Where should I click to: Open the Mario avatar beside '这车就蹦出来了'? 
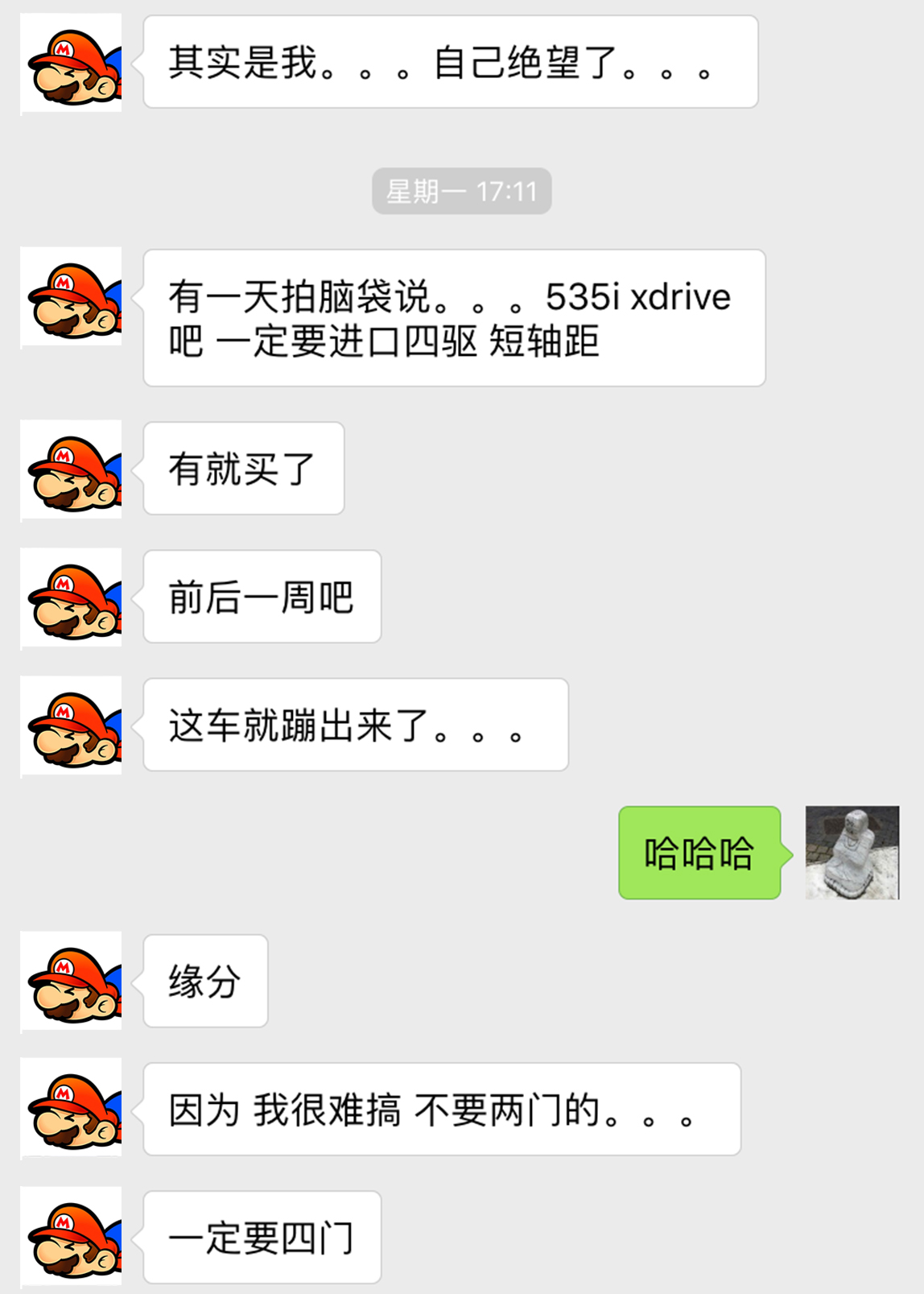pos(71,726)
